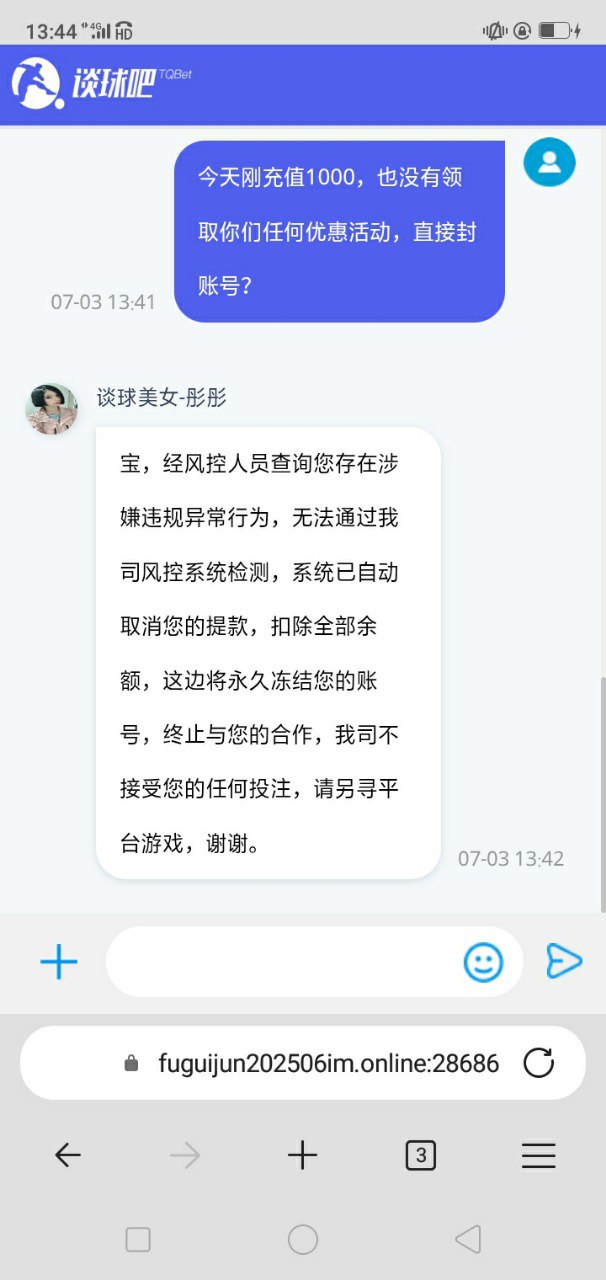This screenshot has height=1280, width=606.
Task: Go back in the browser
Action: (67, 1156)
